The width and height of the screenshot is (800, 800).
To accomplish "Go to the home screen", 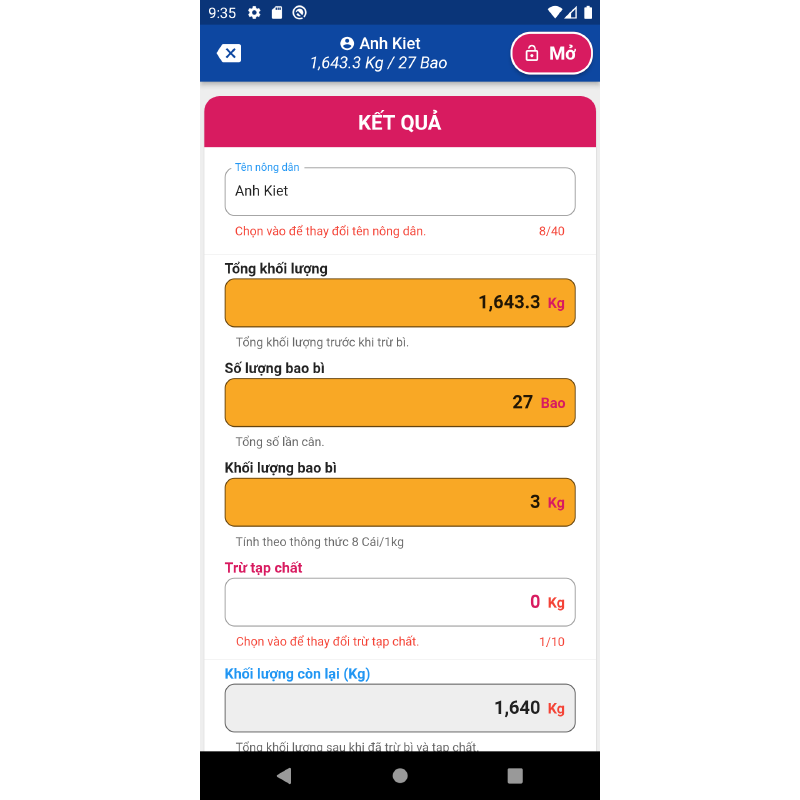I will (400, 775).
